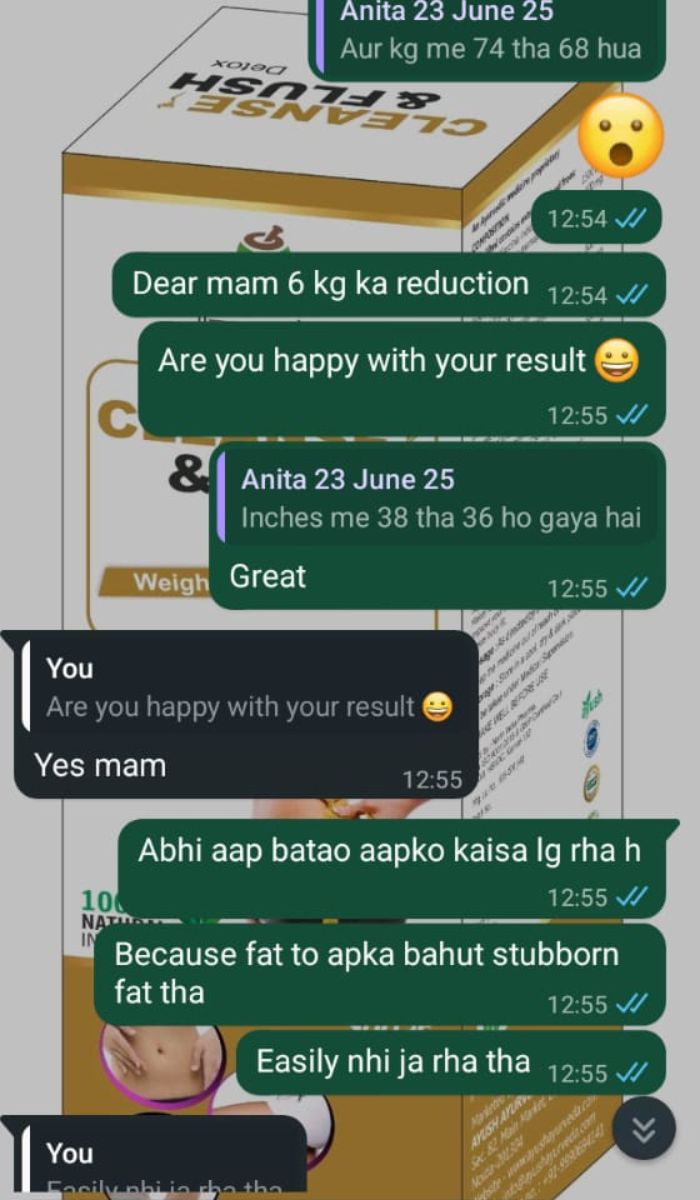The height and width of the screenshot is (1200, 700).
Task: Open quoted message "Inches me 38 tha 36 ho gaya hai"
Action: point(440,499)
